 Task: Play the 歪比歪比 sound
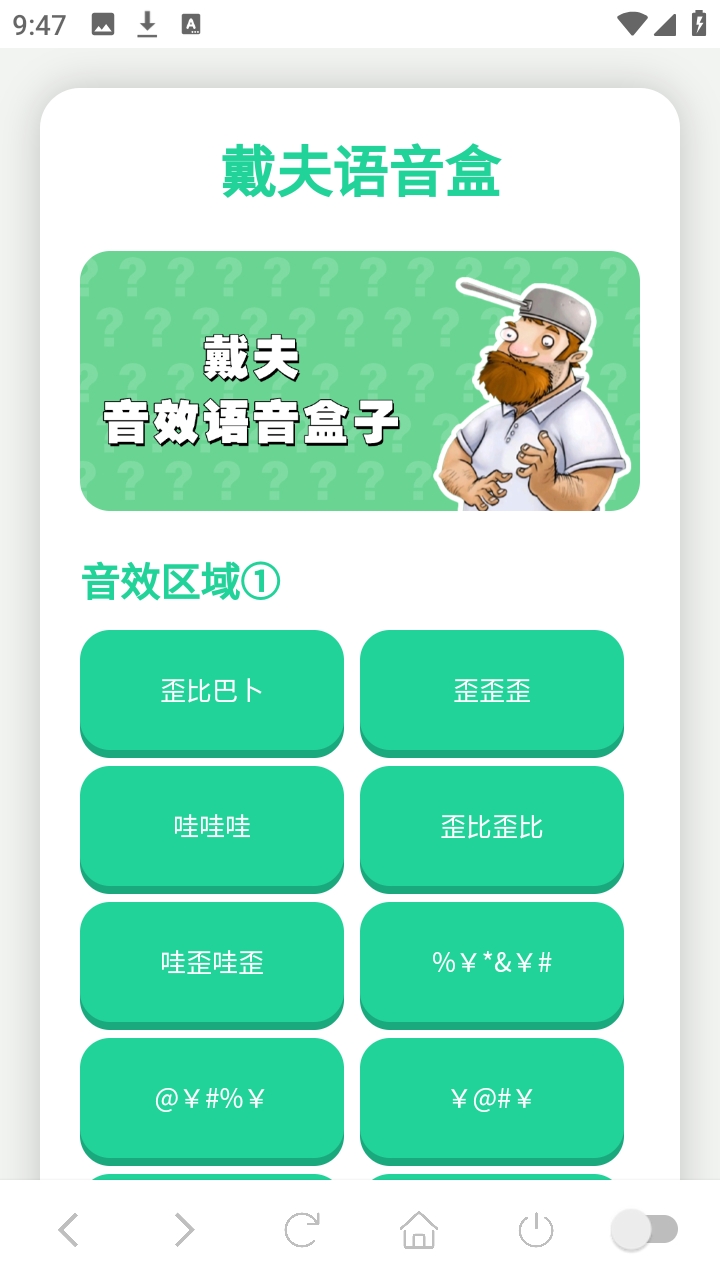click(492, 827)
